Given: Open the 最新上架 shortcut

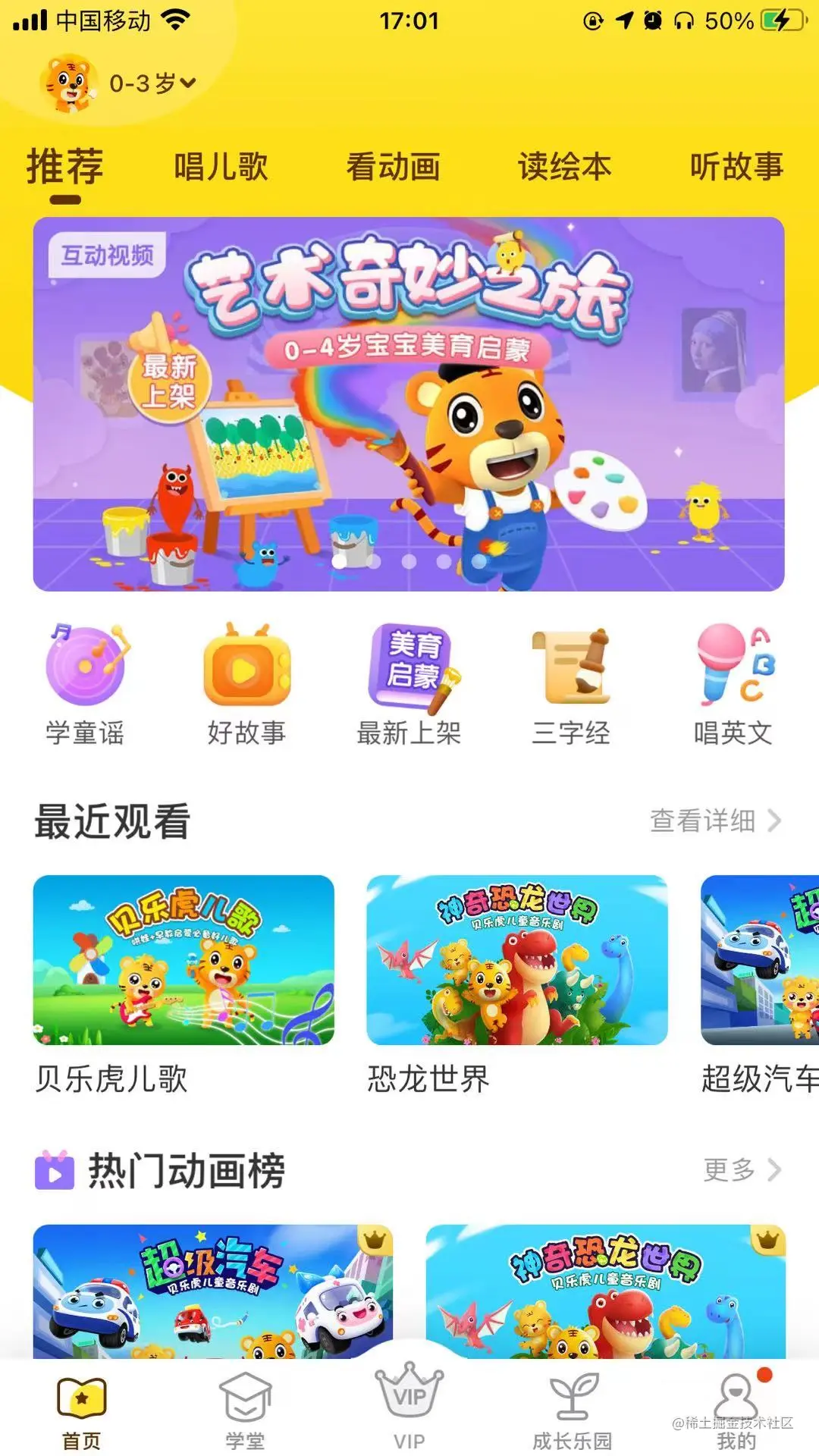Looking at the screenshot, I should pos(409,684).
